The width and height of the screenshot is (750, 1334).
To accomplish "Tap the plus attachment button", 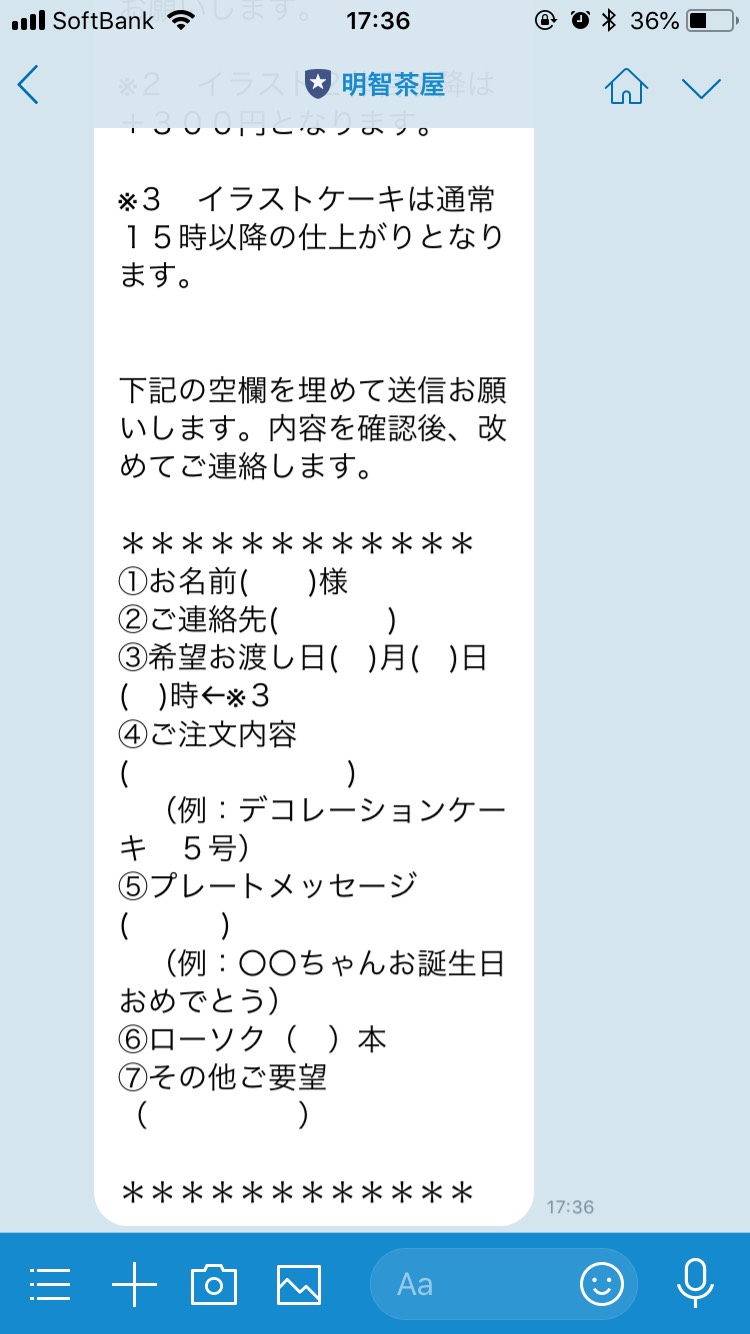I will point(134,1284).
